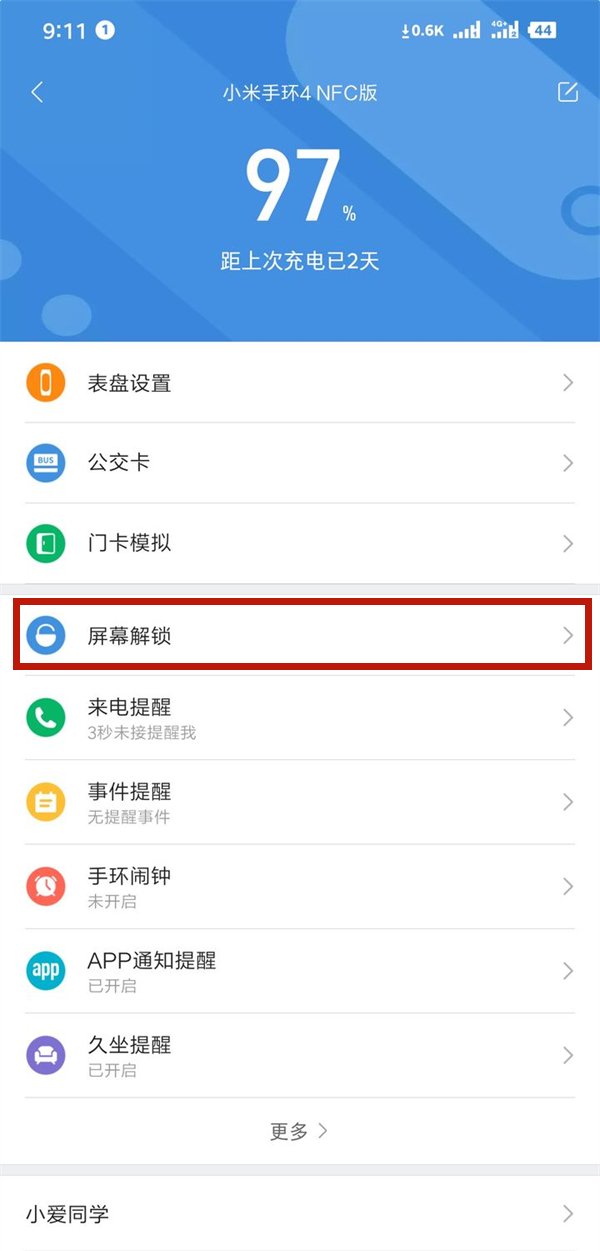Viewport: 600px width, 1251px height.
Task: Open 表盘设置 watch face settings
Action: [300, 383]
